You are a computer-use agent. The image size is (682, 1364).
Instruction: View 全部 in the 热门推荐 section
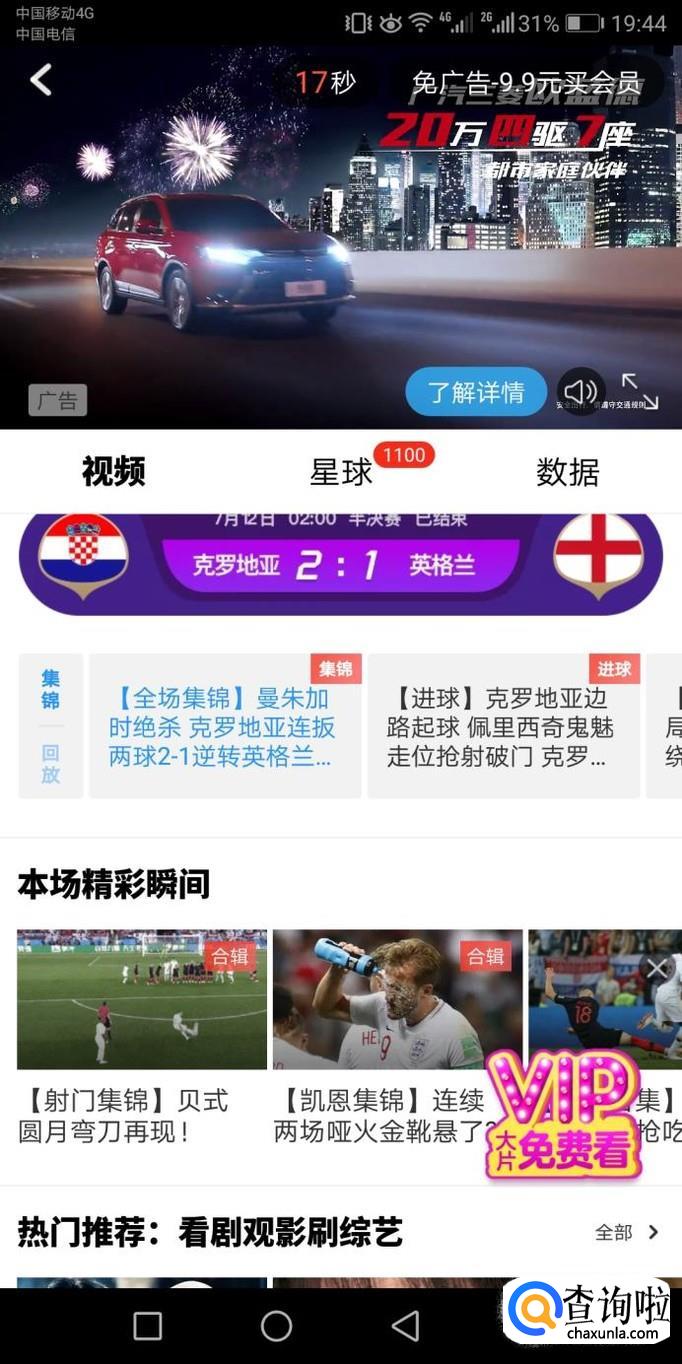click(x=627, y=1233)
